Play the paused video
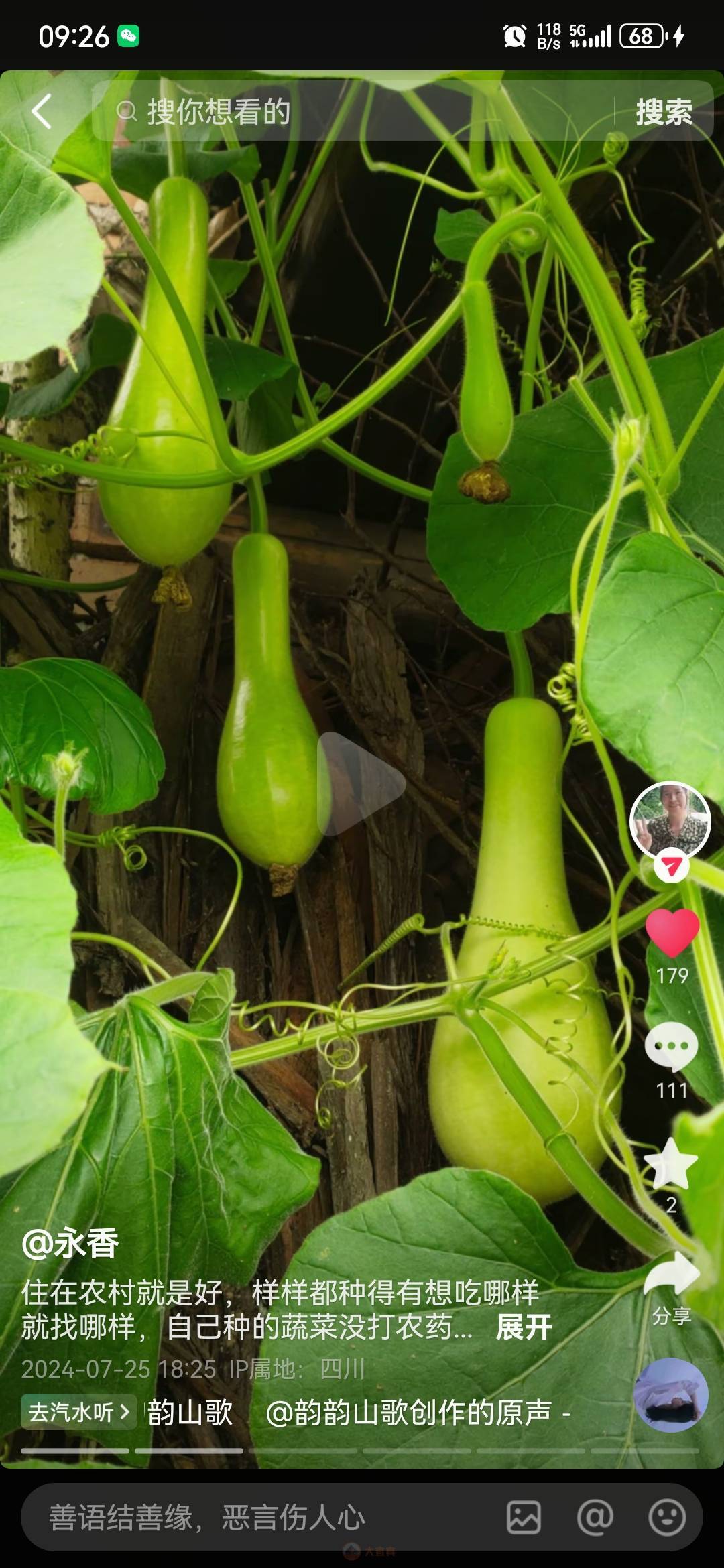This screenshot has height=1568, width=724. pyautogui.click(x=362, y=784)
